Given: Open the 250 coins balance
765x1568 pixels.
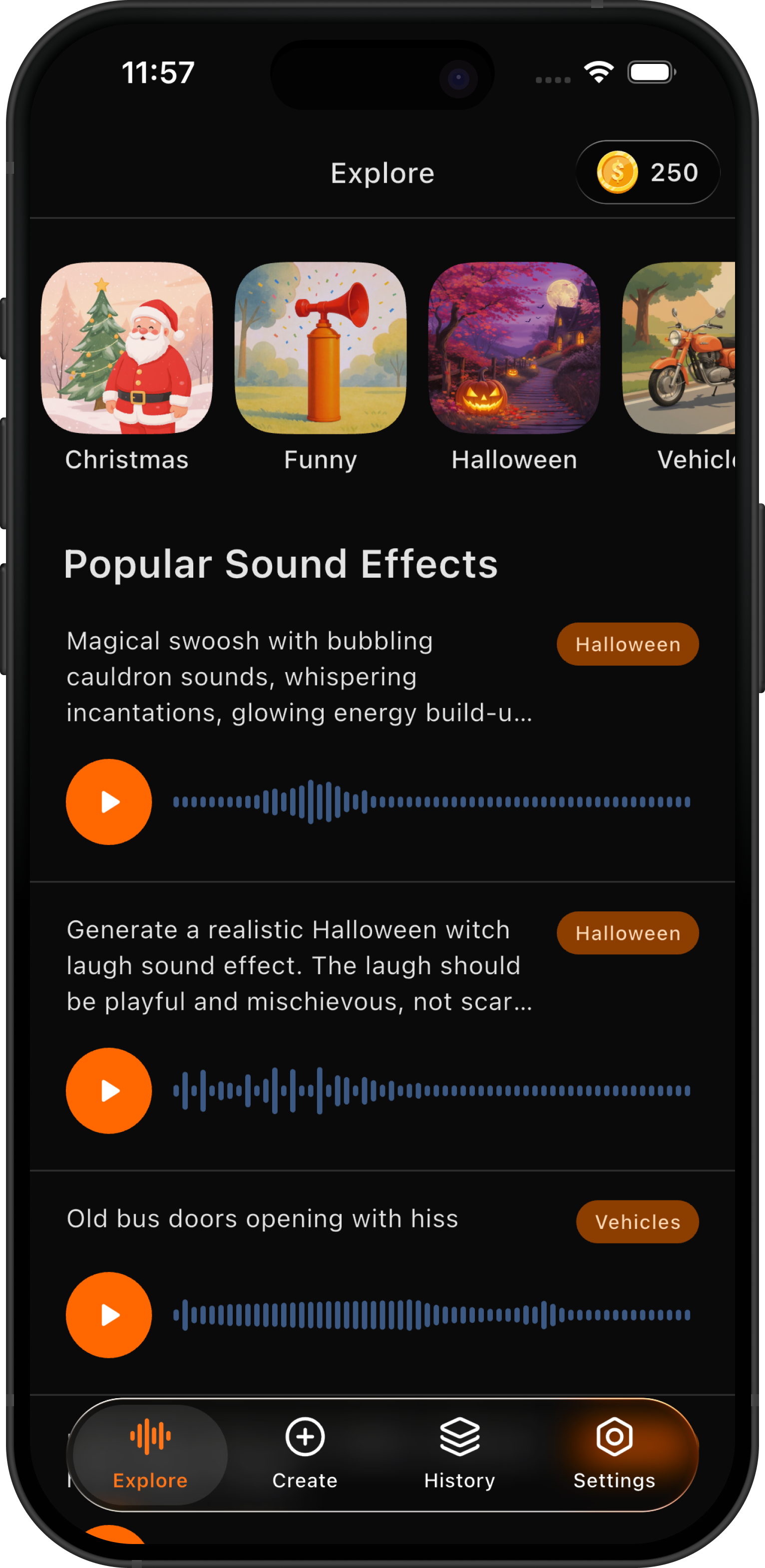Looking at the screenshot, I should tap(647, 172).
